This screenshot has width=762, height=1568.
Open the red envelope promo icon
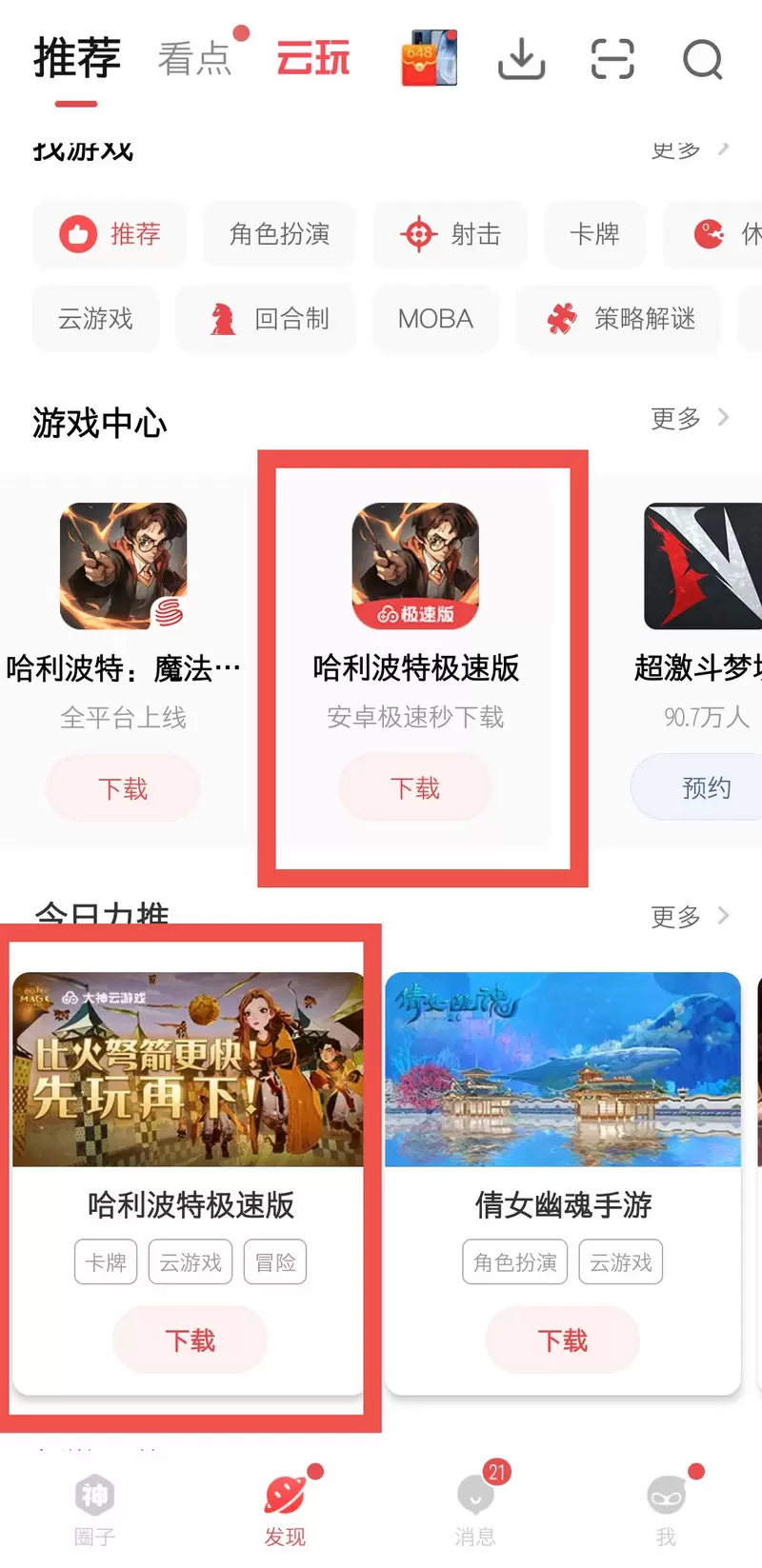tap(429, 58)
